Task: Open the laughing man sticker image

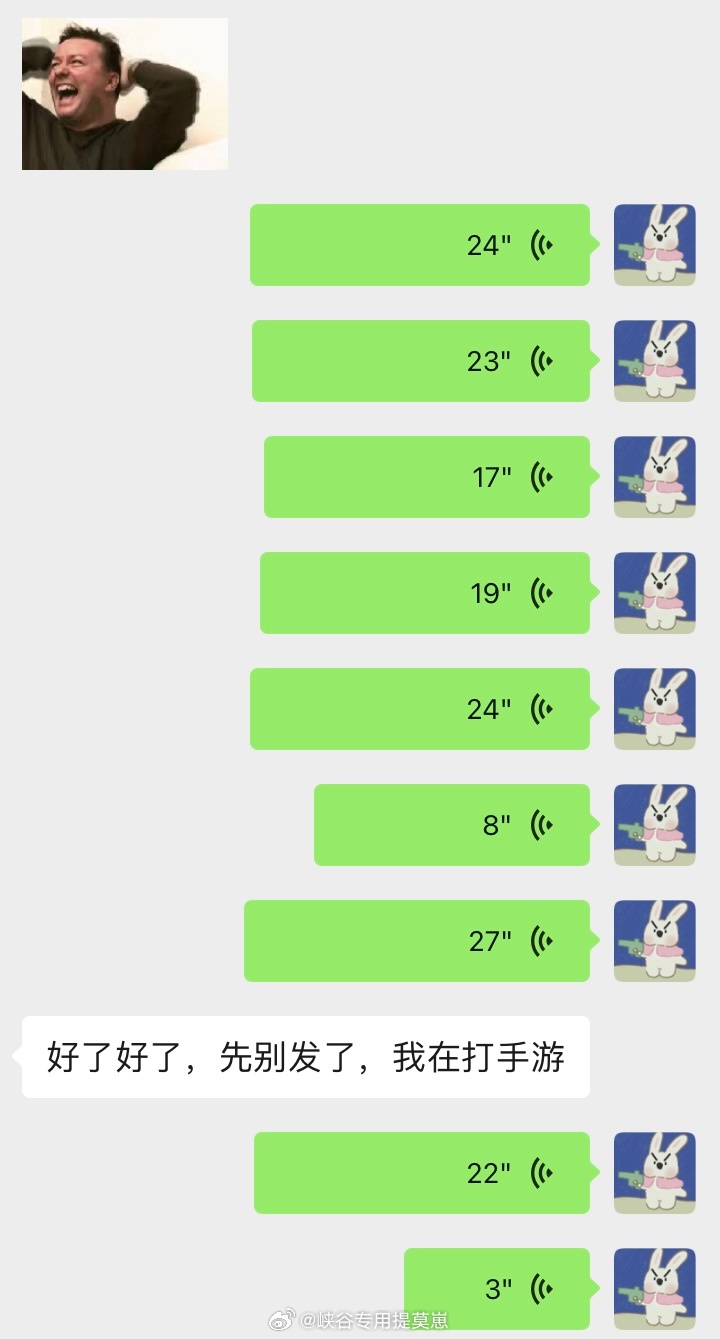Action: coord(125,94)
